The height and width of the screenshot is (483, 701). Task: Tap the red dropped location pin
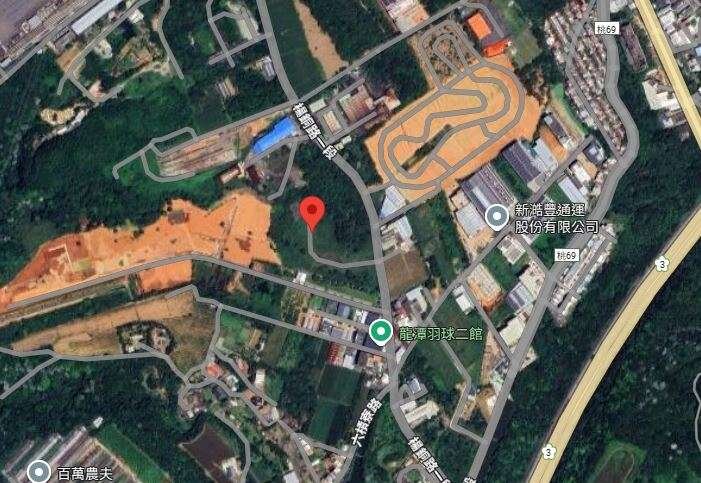click(313, 212)
